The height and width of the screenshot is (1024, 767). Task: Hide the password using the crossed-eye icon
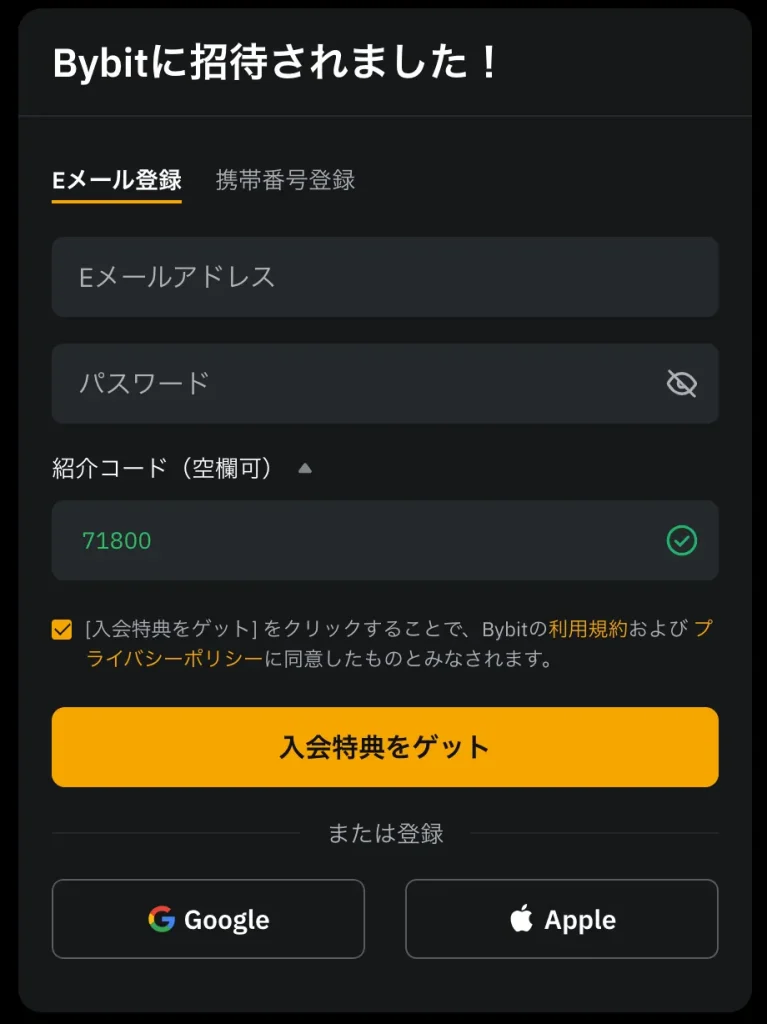(684, 383)
